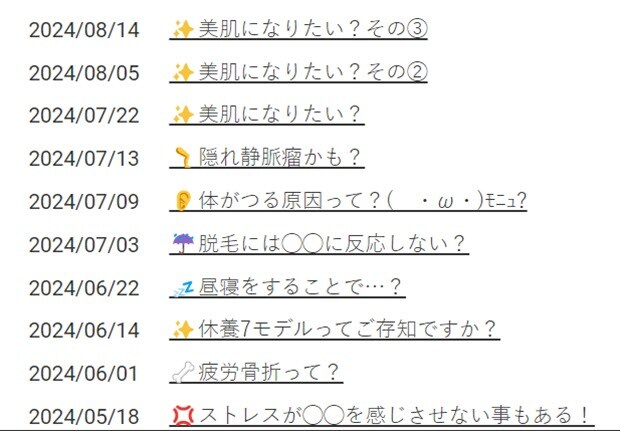
Task: Read 休養7モデルってご存知ですか？ post
Action: 336,329
